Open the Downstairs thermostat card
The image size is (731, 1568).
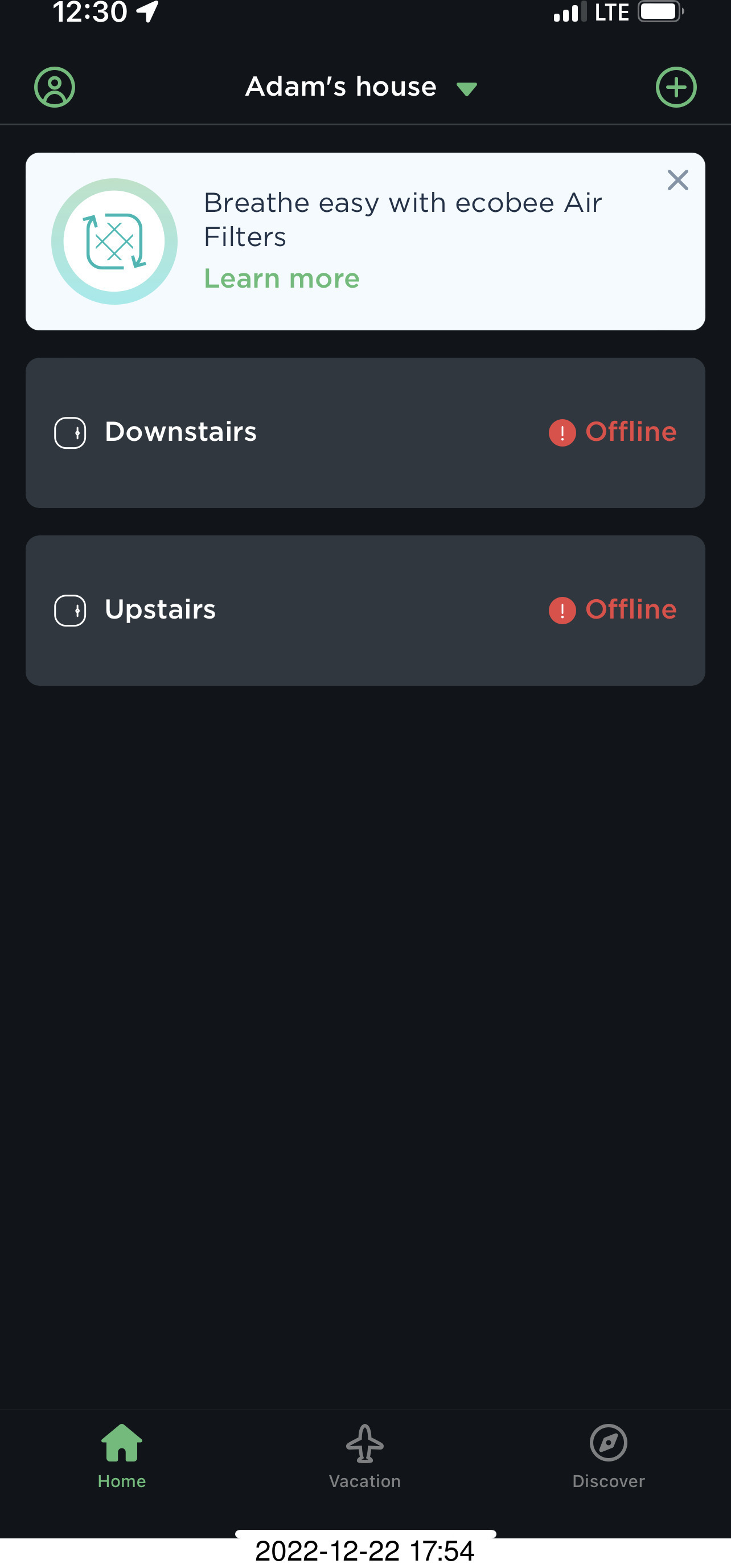[365, 432]
